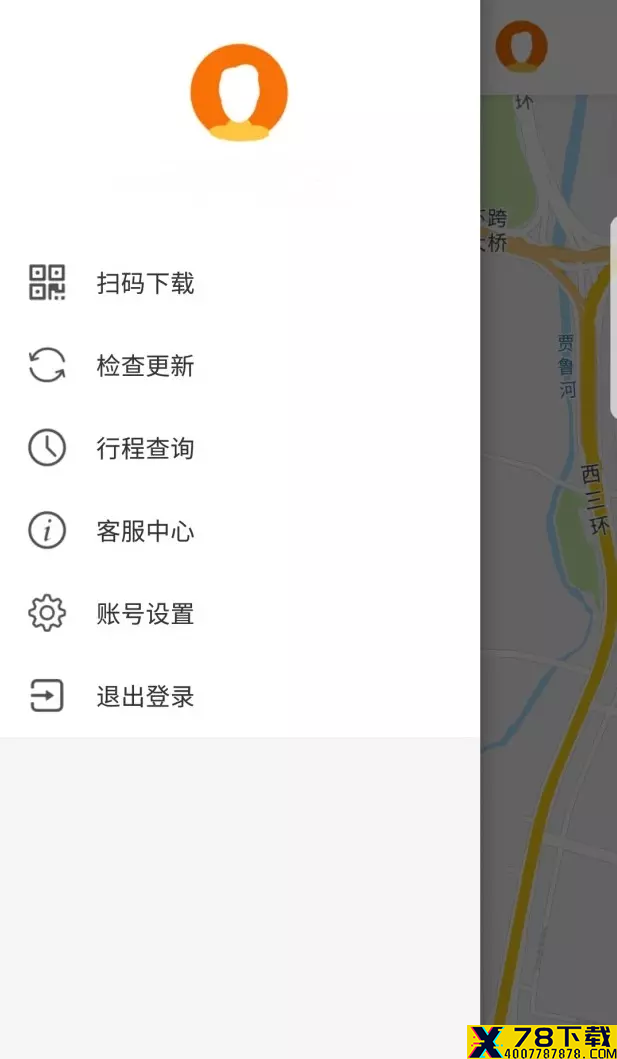This screenshot has width=617, height=1059.
Task: Tap the orange profile avatar in the drawer
Action: 239,93
